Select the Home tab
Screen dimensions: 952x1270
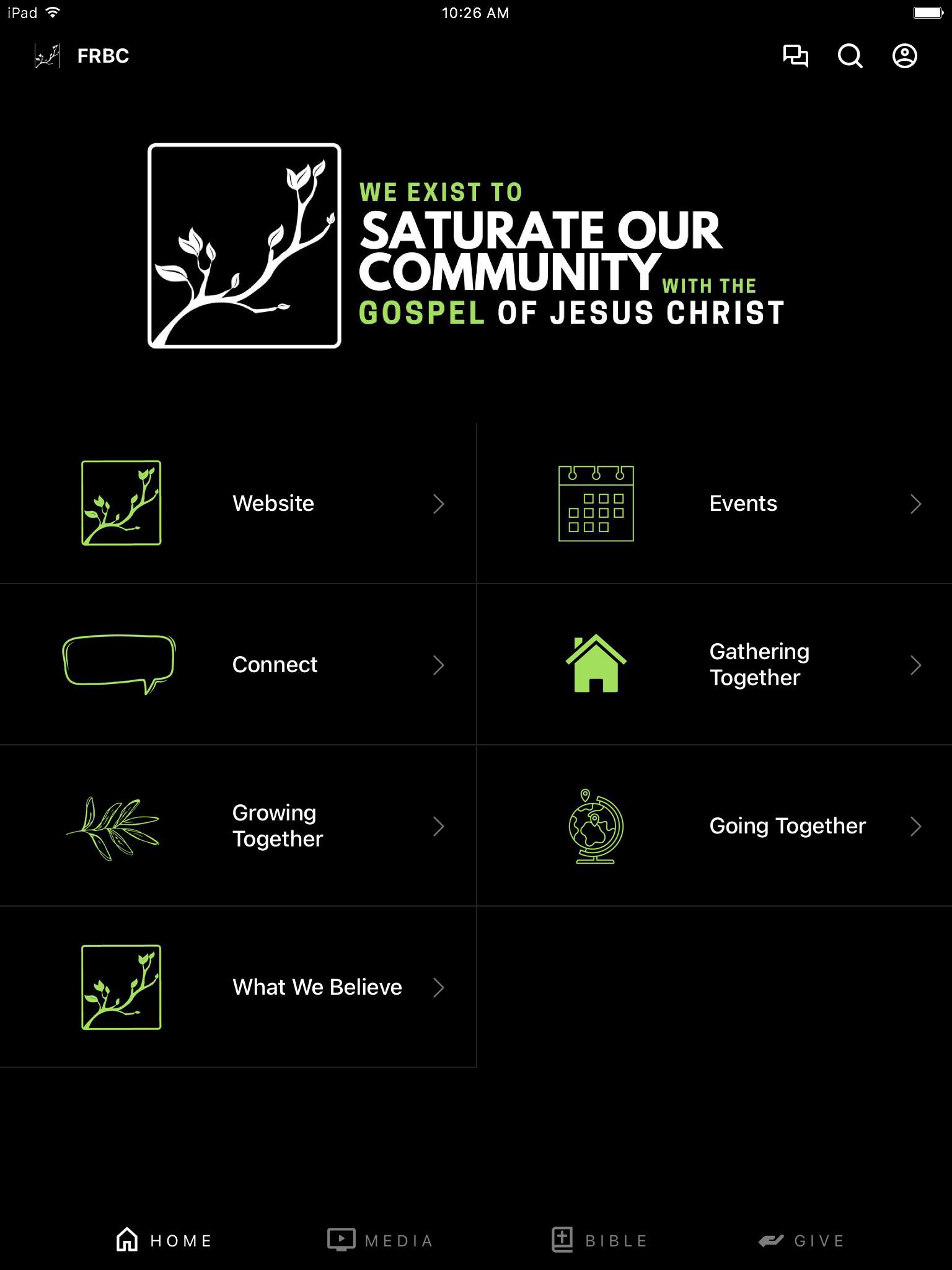164,1240
